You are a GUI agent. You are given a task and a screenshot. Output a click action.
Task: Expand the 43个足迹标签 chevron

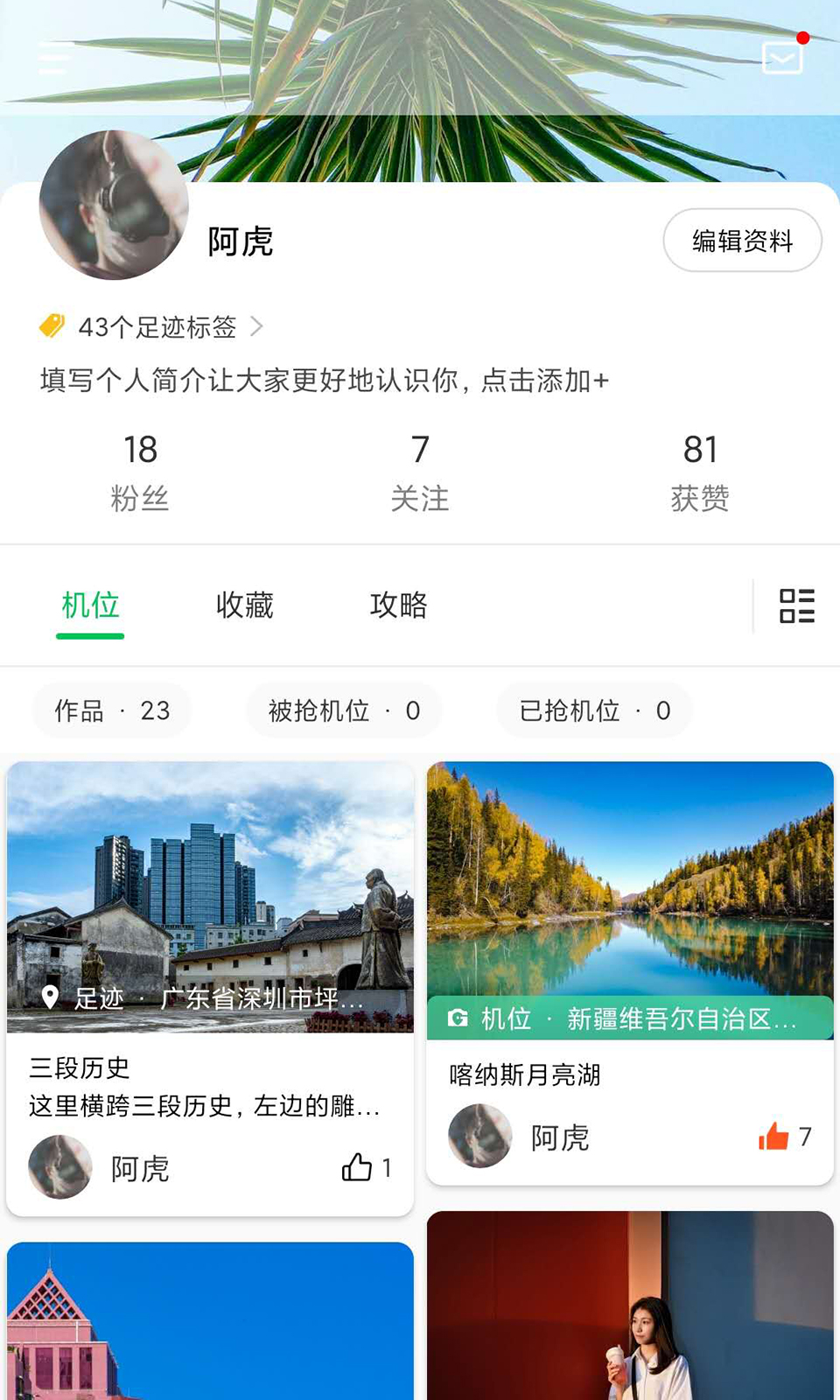257,325
